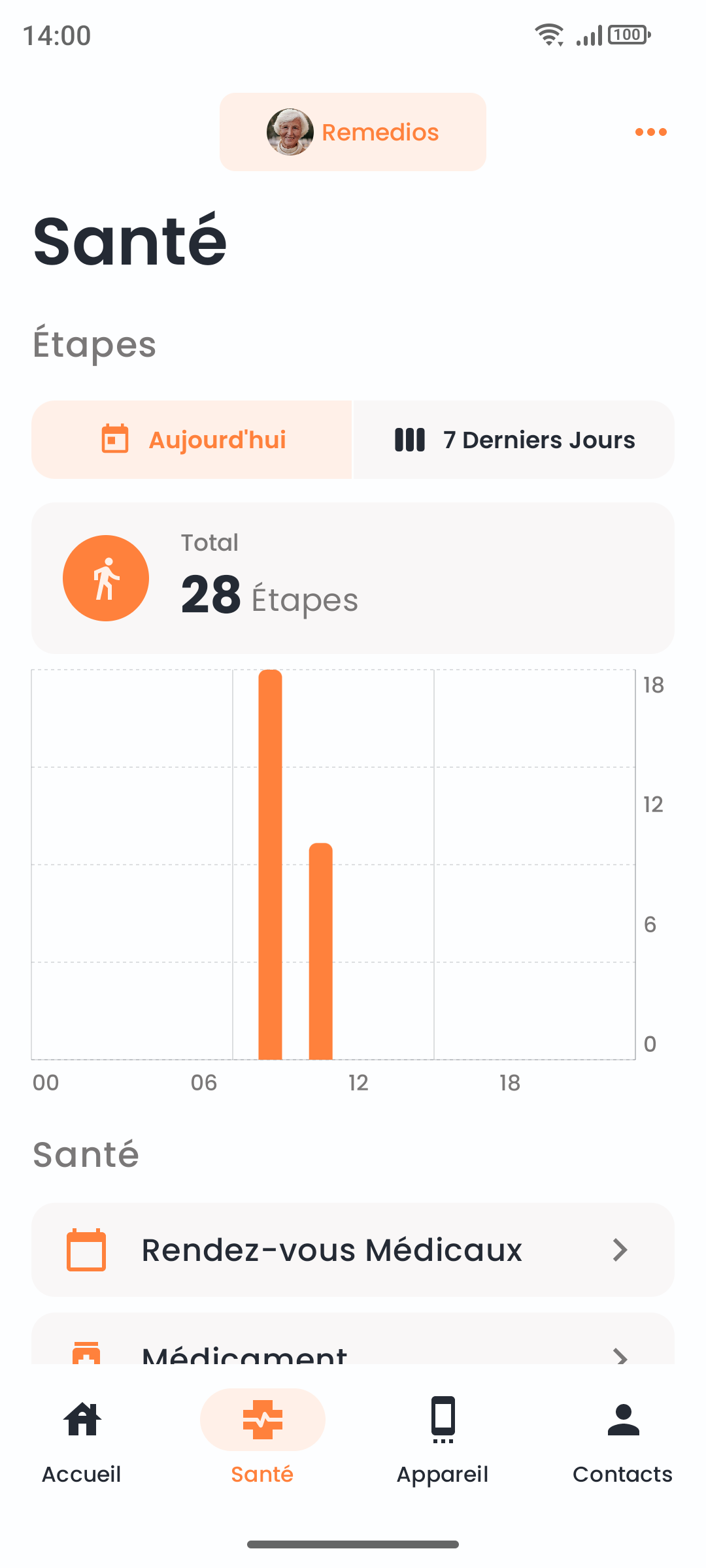Open Médicament using its chevron arrow

(x=620, y=1357)
